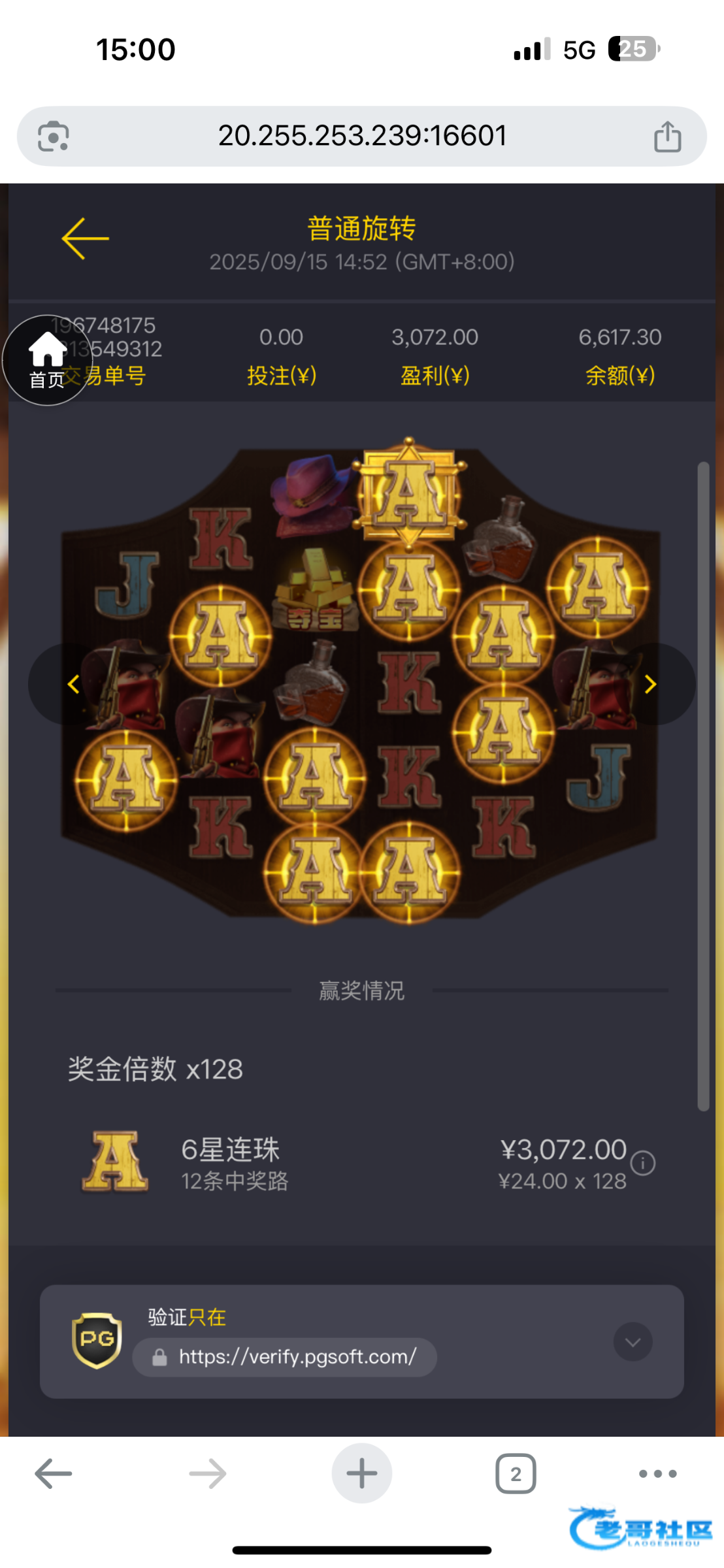
Task: Tap the browser address bar
Action: coord(362,136)
